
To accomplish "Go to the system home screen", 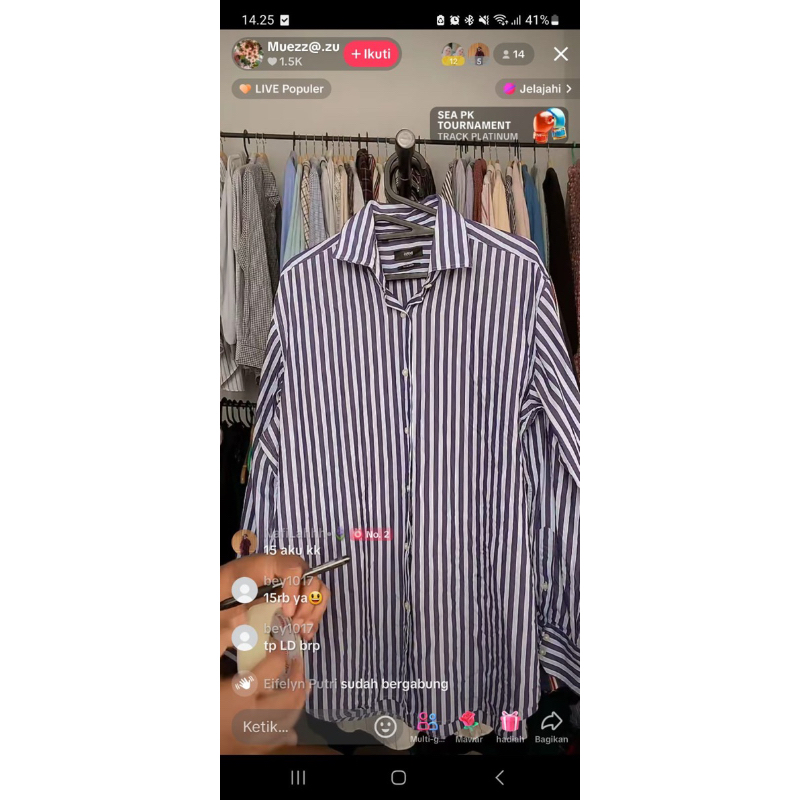I will click(399, 777).
